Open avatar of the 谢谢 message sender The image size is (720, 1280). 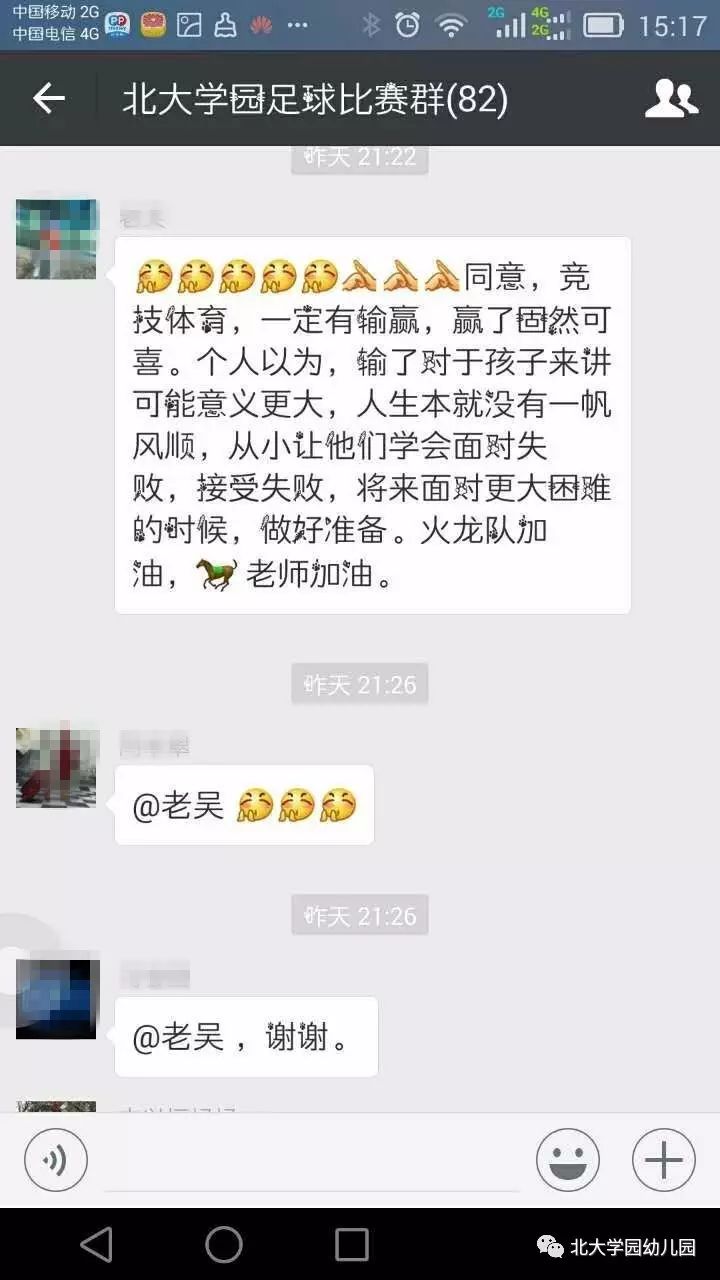(x=56, y=999)
